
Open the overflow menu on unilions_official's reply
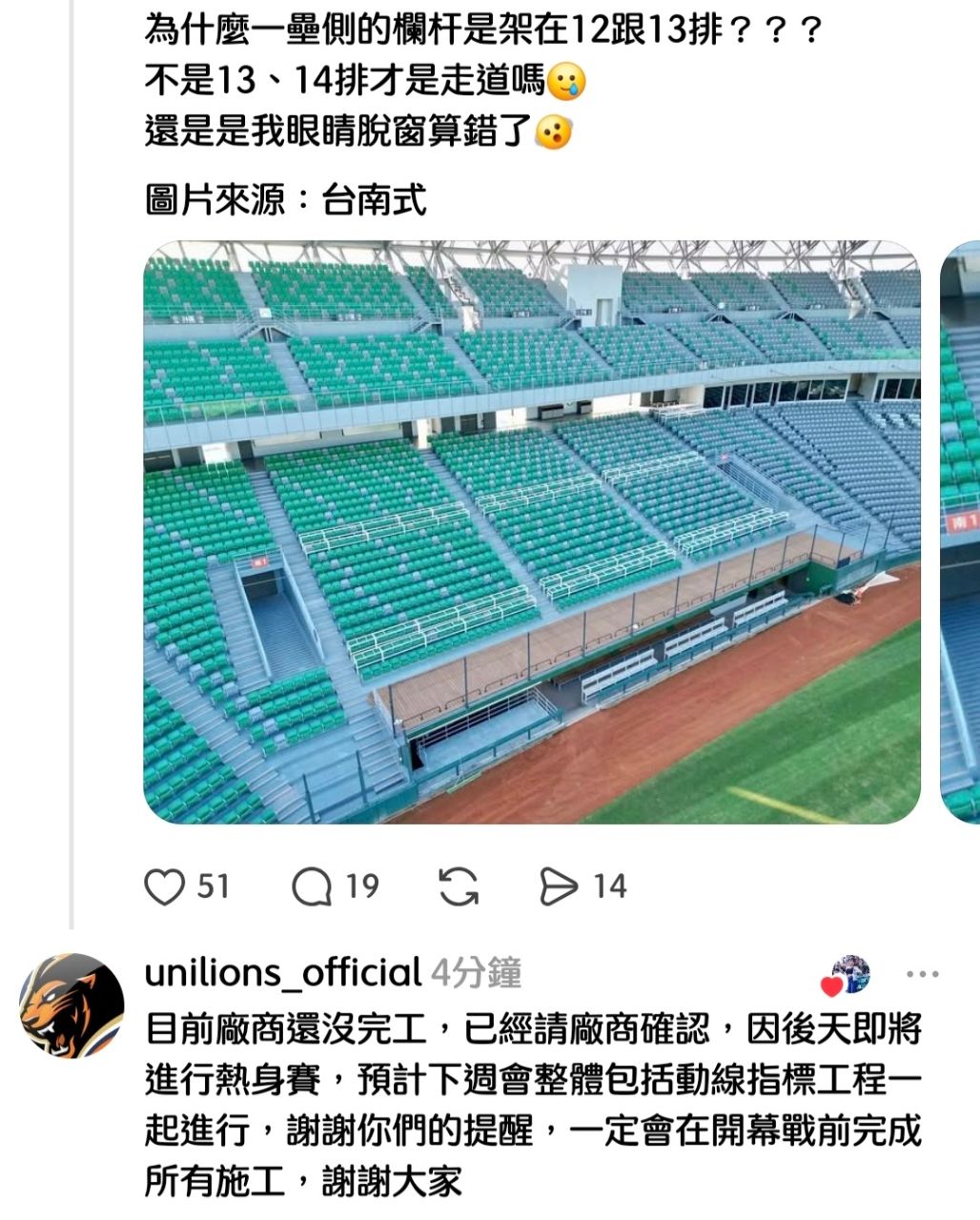(x=922, y=974)
